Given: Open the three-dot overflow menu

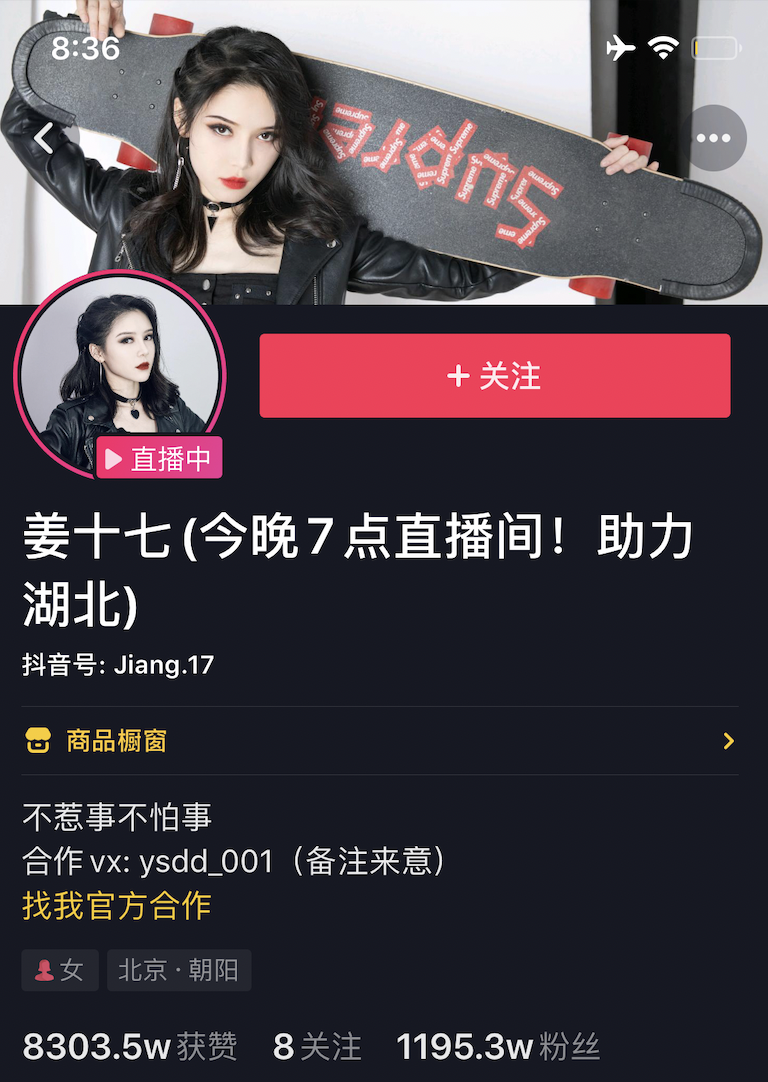Looking at the screenshot, I should click(714, 138).
